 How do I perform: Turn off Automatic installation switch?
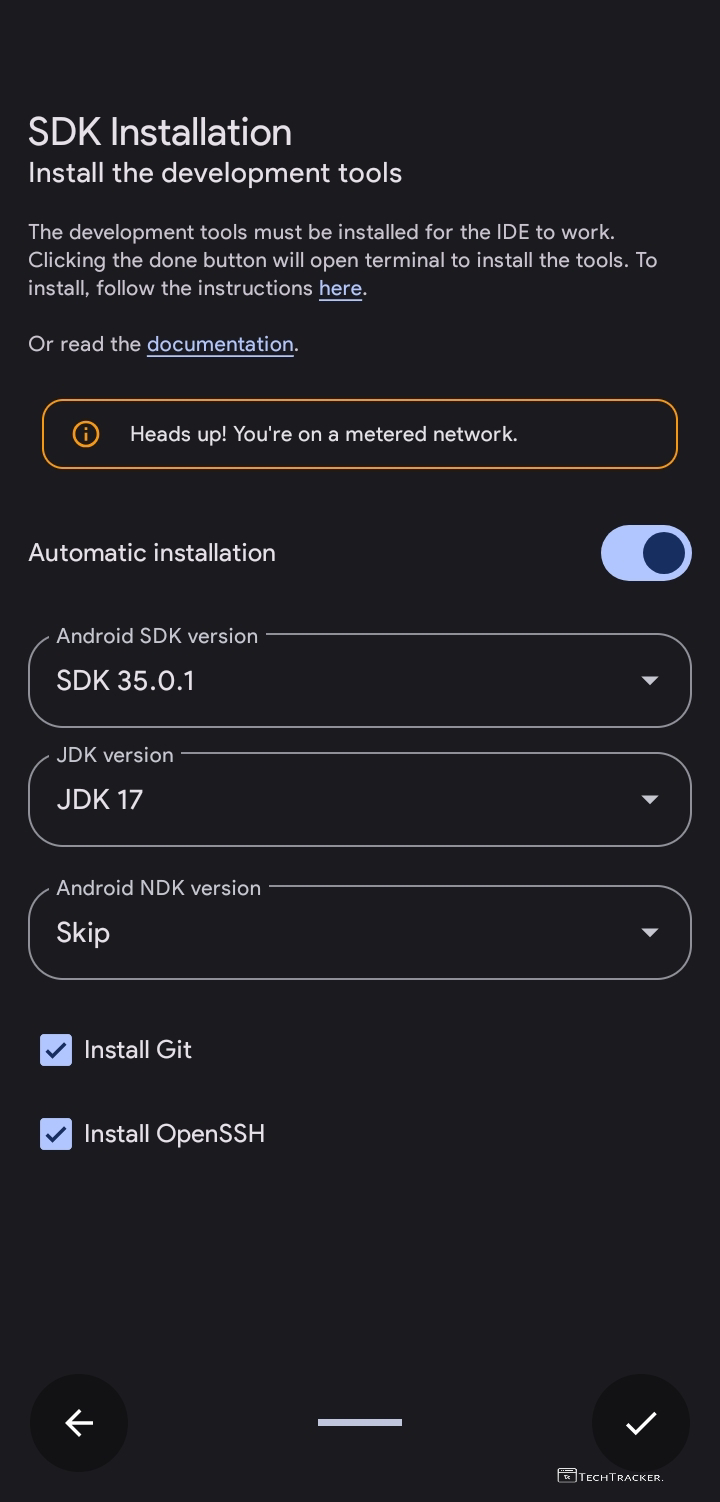[646, 553]
